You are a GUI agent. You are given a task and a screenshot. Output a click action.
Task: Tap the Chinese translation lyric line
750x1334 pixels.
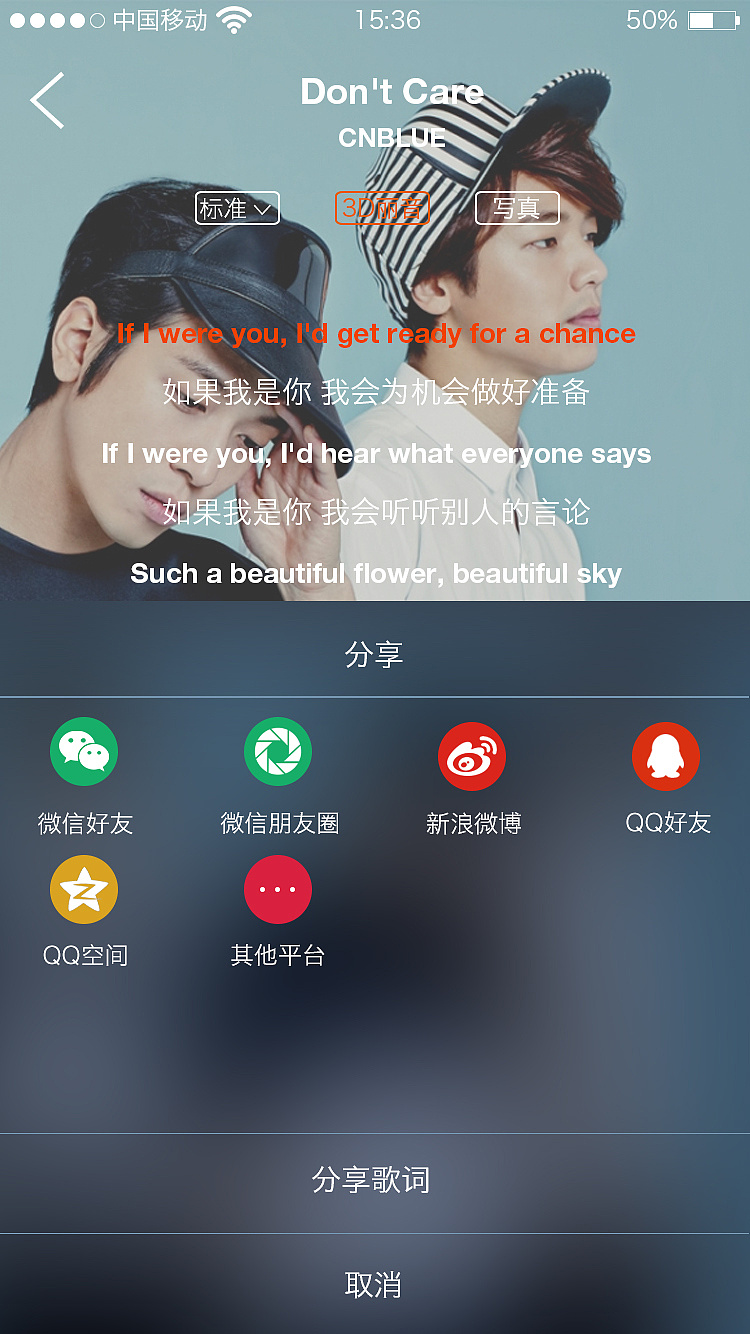click(375, 393)
